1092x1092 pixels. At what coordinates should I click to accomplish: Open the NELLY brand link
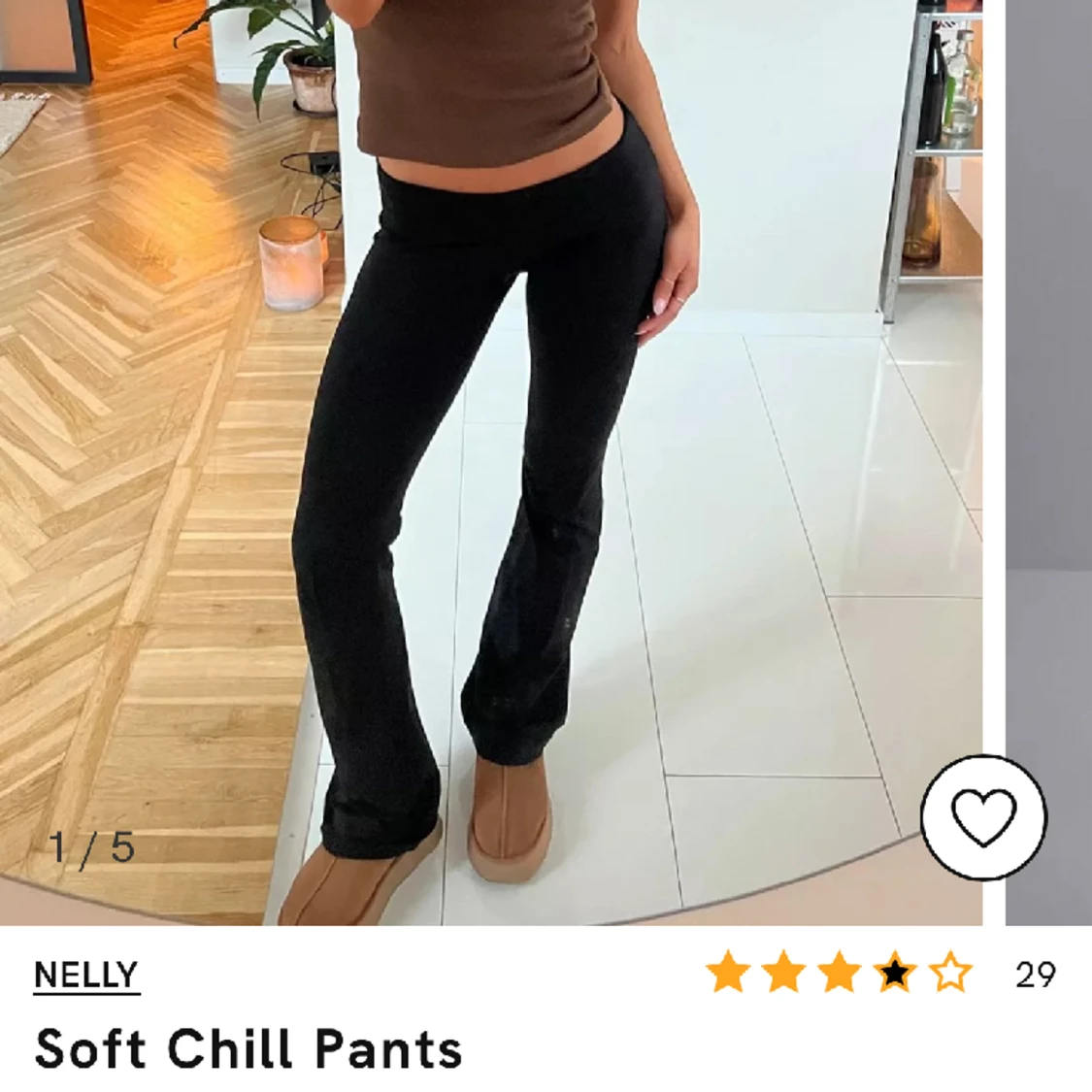86,975
